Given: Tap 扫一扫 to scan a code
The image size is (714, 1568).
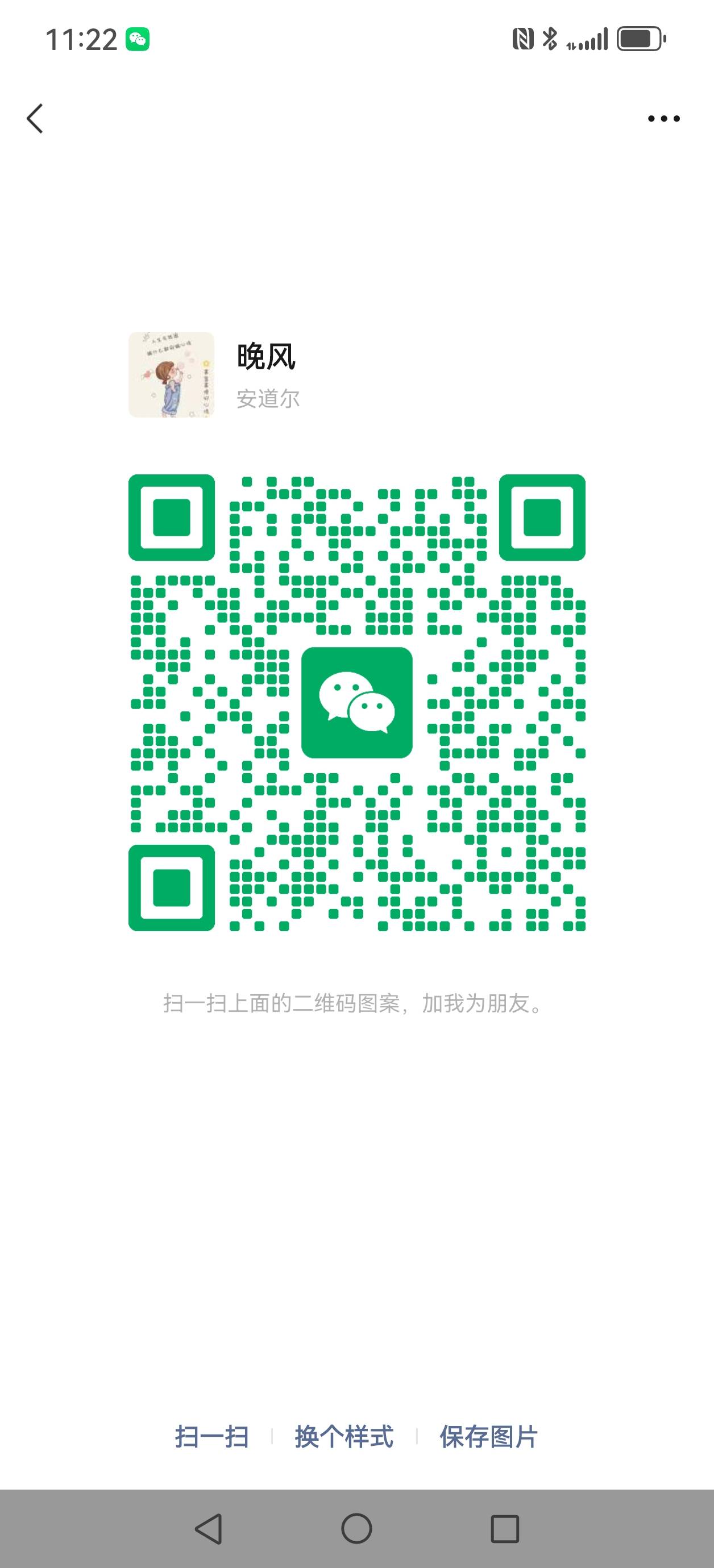Looking at the screenshot, I should click(211, 1437).
